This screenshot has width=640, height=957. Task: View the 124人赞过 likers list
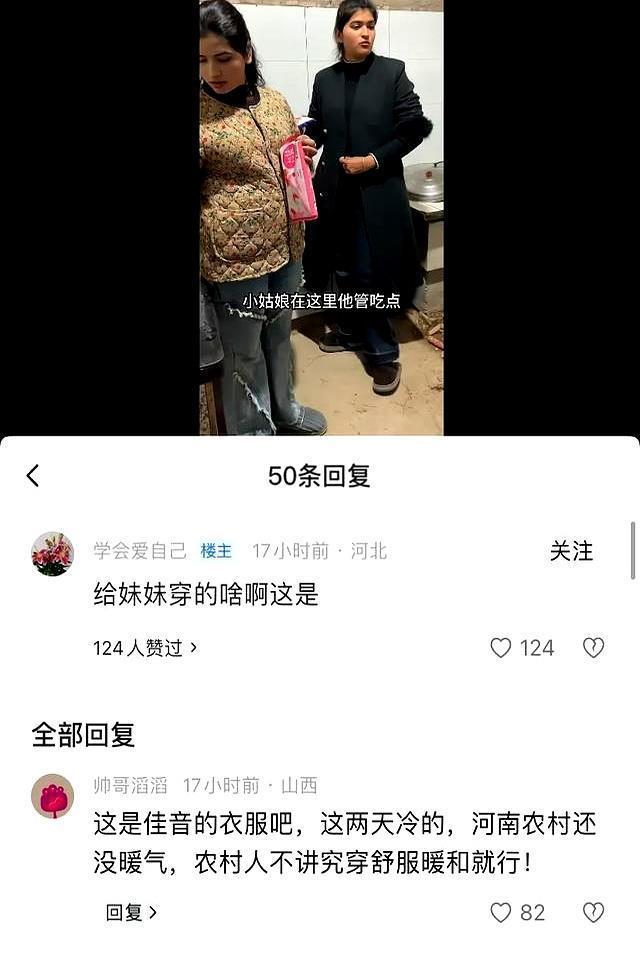(x=145, y=648)
